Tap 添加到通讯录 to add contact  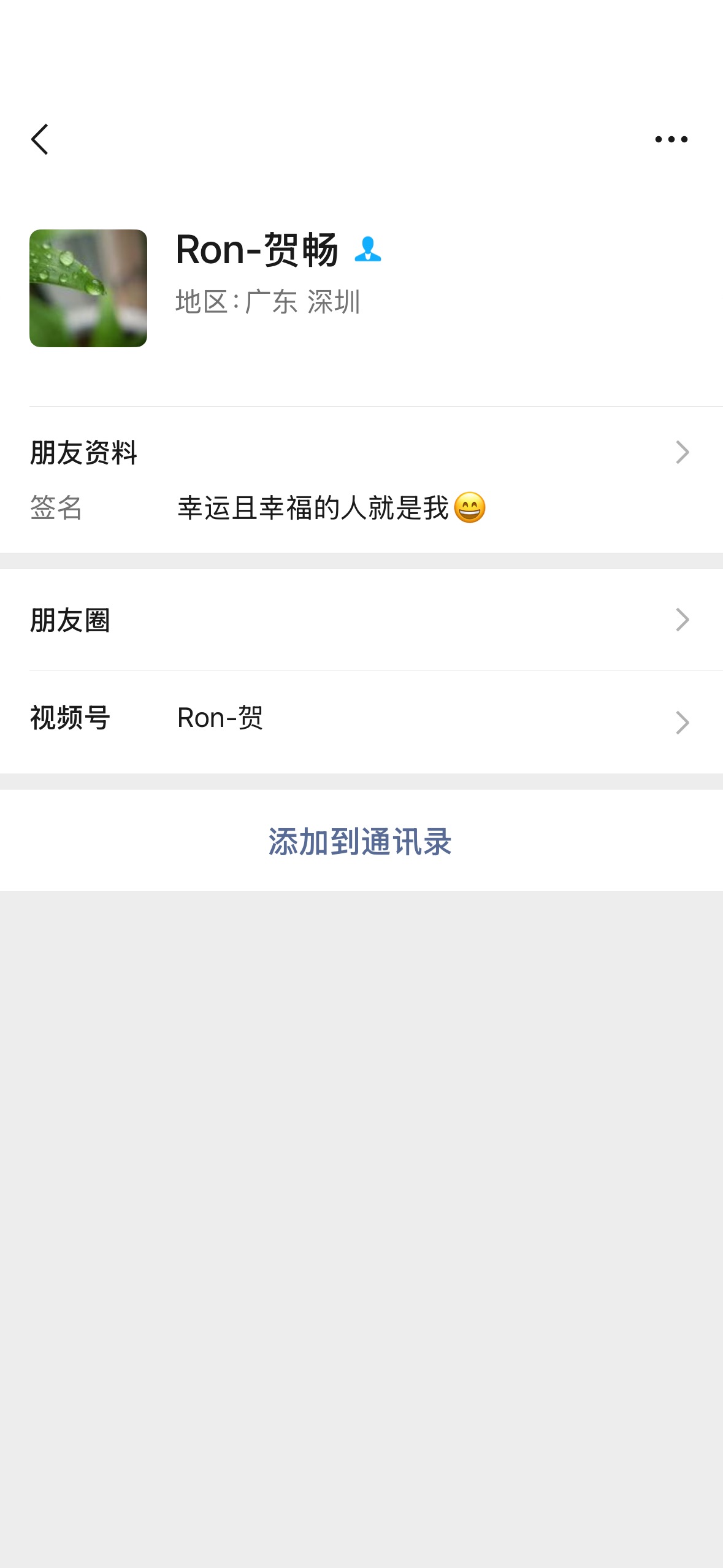coord(361,841)
